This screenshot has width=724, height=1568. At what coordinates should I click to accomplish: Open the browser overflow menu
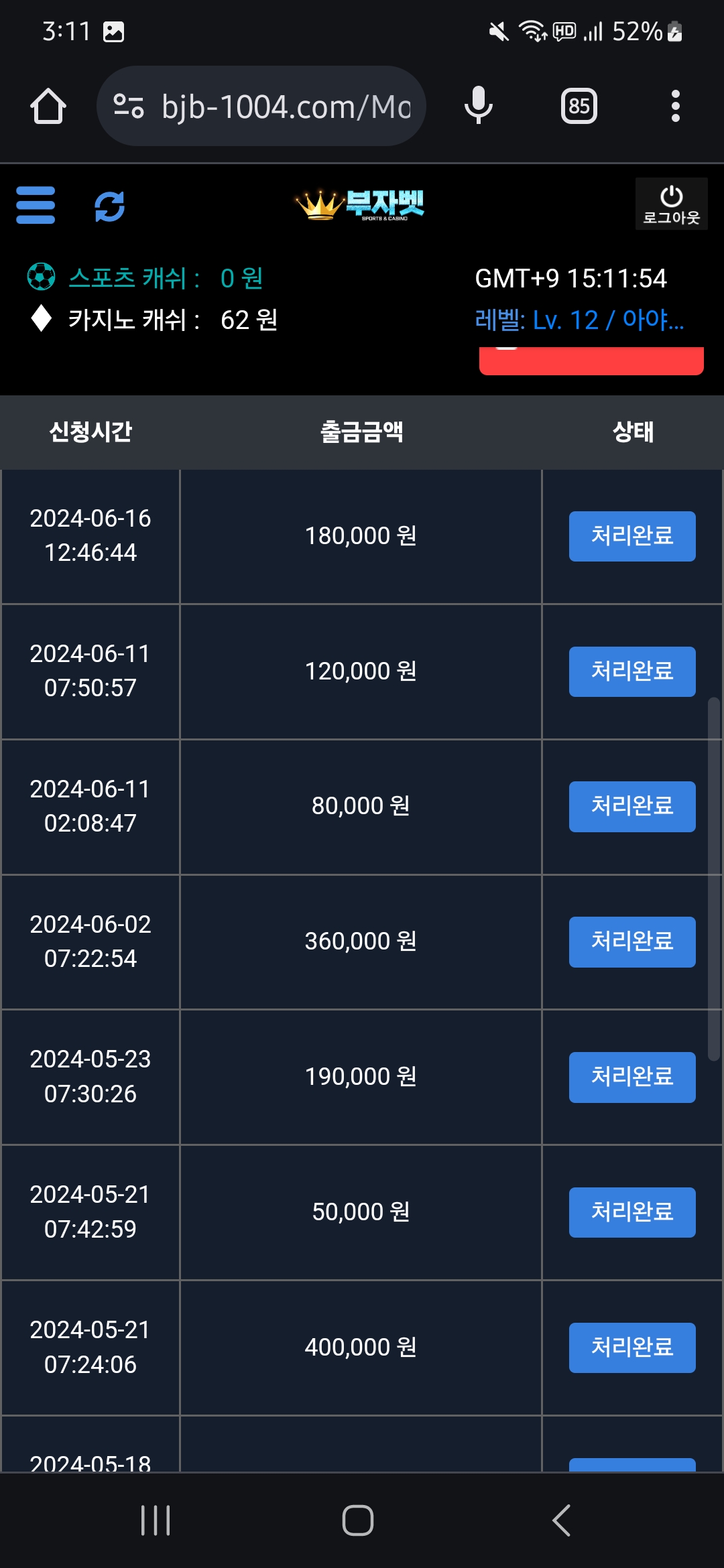675,106
